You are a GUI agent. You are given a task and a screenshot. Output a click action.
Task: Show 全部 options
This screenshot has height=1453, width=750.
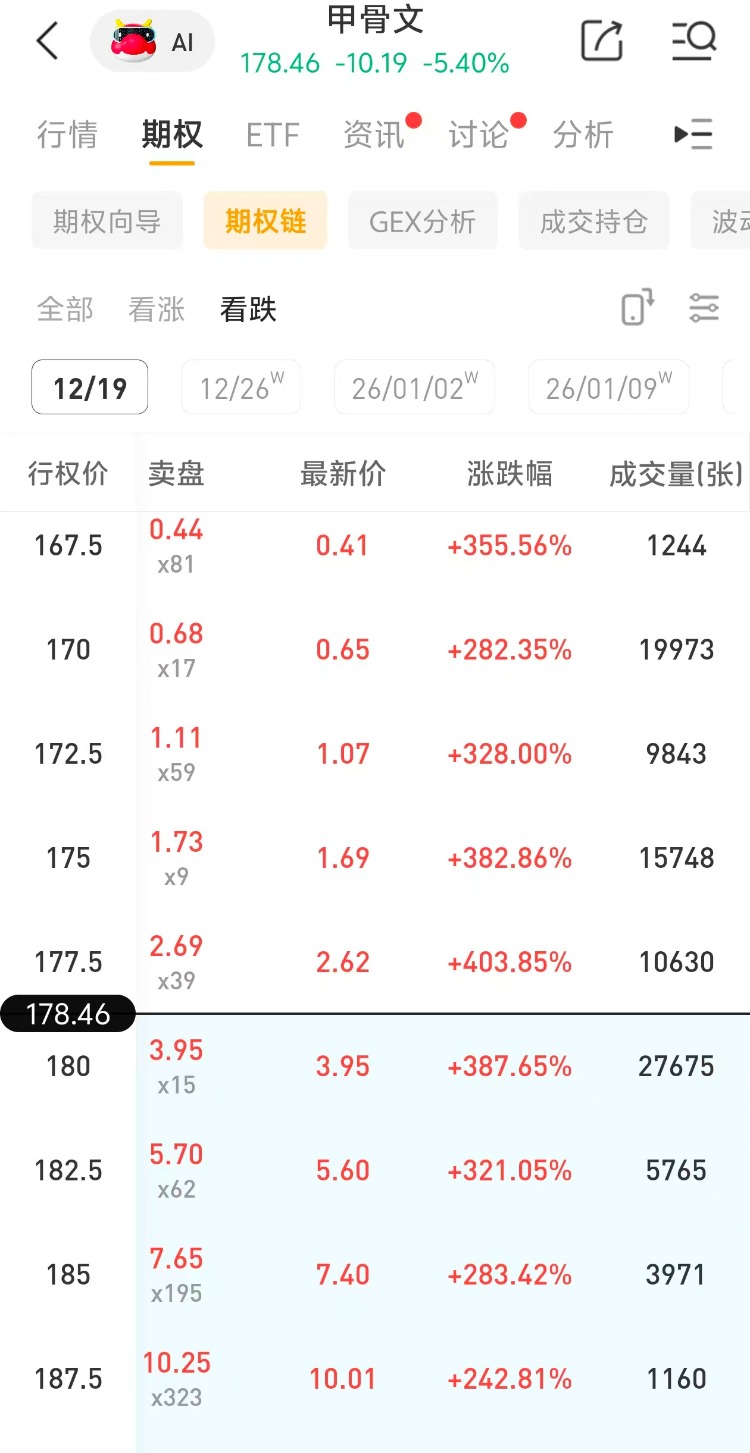[x=65, y=310]
